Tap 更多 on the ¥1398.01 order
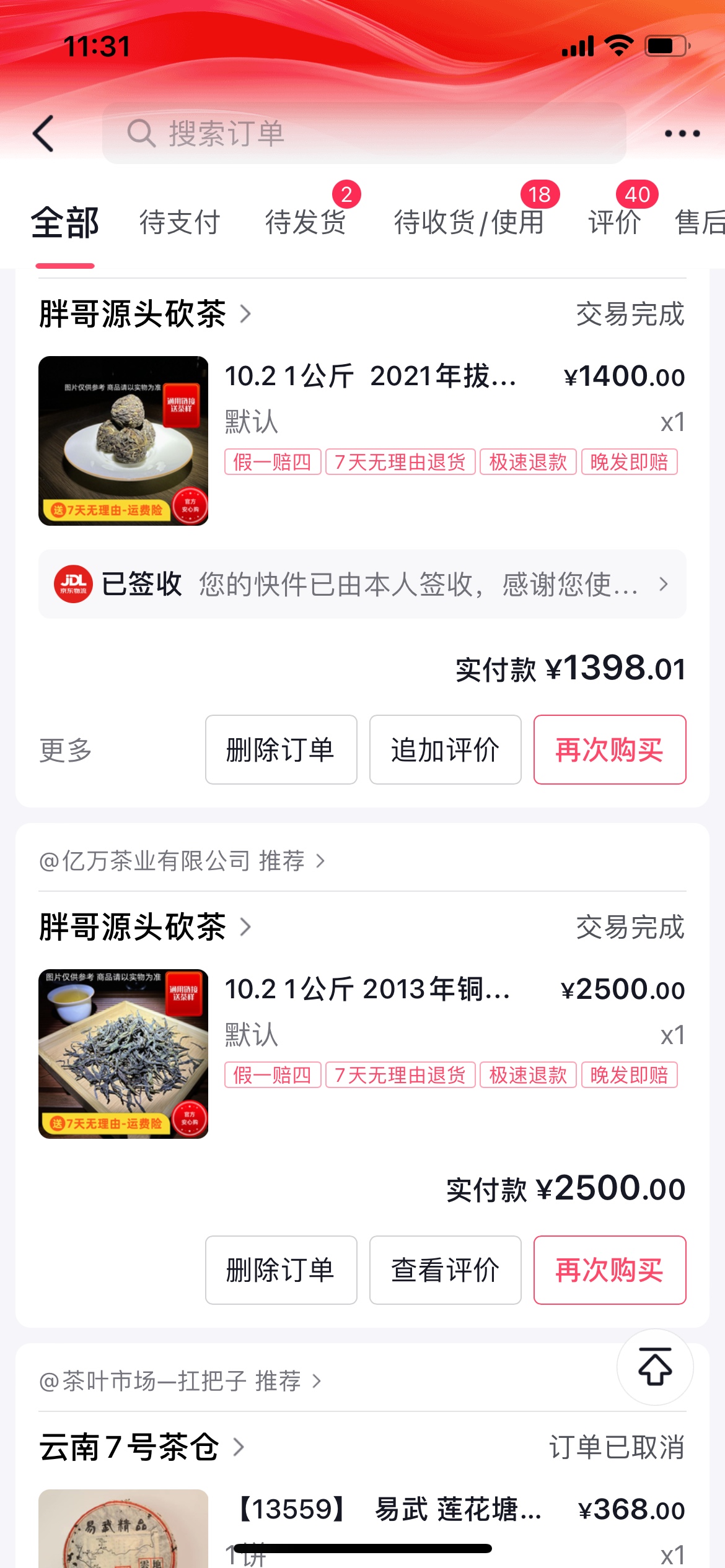Viewport: 725px width, 1568px height. tap(66, 750)
